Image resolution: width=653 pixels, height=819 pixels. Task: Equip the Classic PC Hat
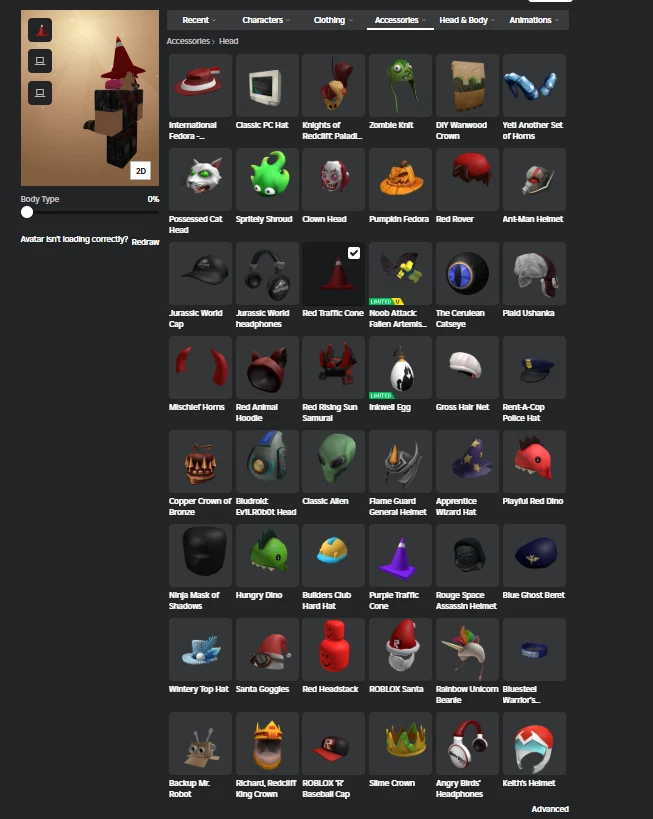pyautogui.click(x=266, y=85)
